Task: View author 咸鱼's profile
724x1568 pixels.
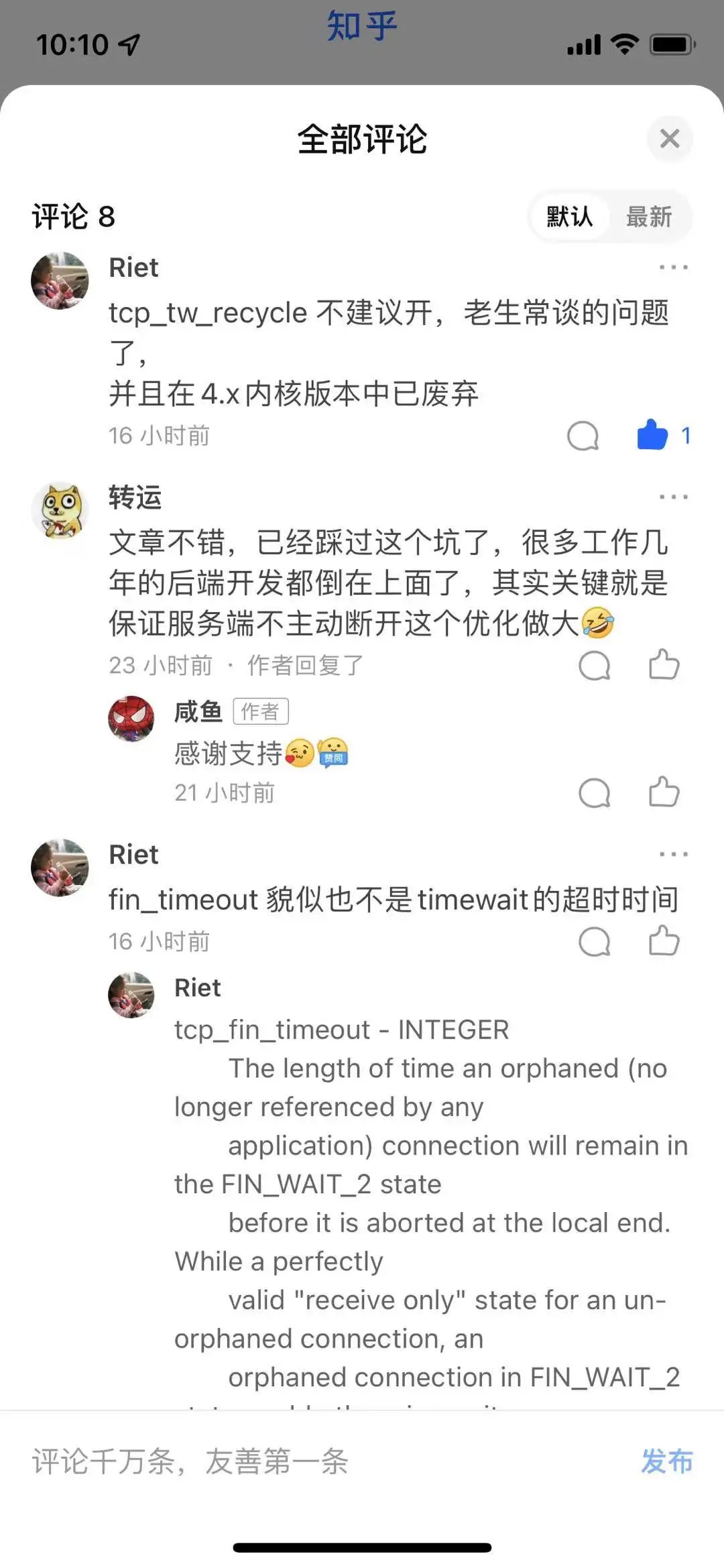Action: point(131,719)
